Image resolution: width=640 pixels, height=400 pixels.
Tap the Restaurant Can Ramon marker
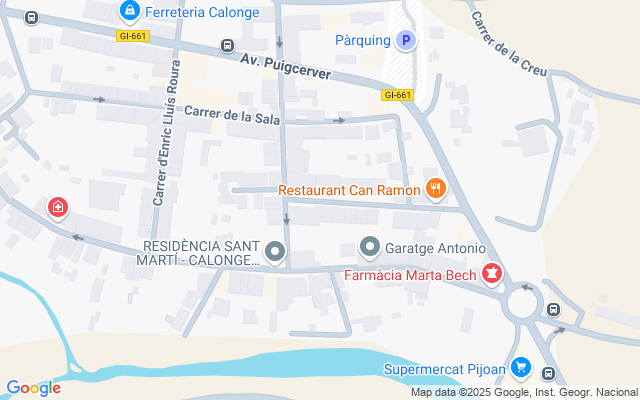click(435, 188)
